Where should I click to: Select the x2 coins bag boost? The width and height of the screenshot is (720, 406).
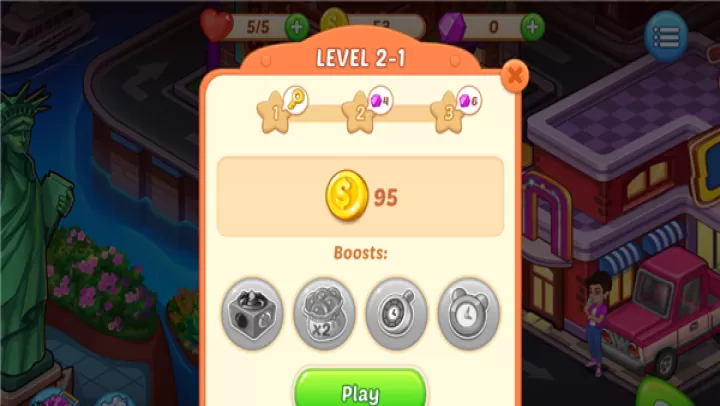pos(323,313)
